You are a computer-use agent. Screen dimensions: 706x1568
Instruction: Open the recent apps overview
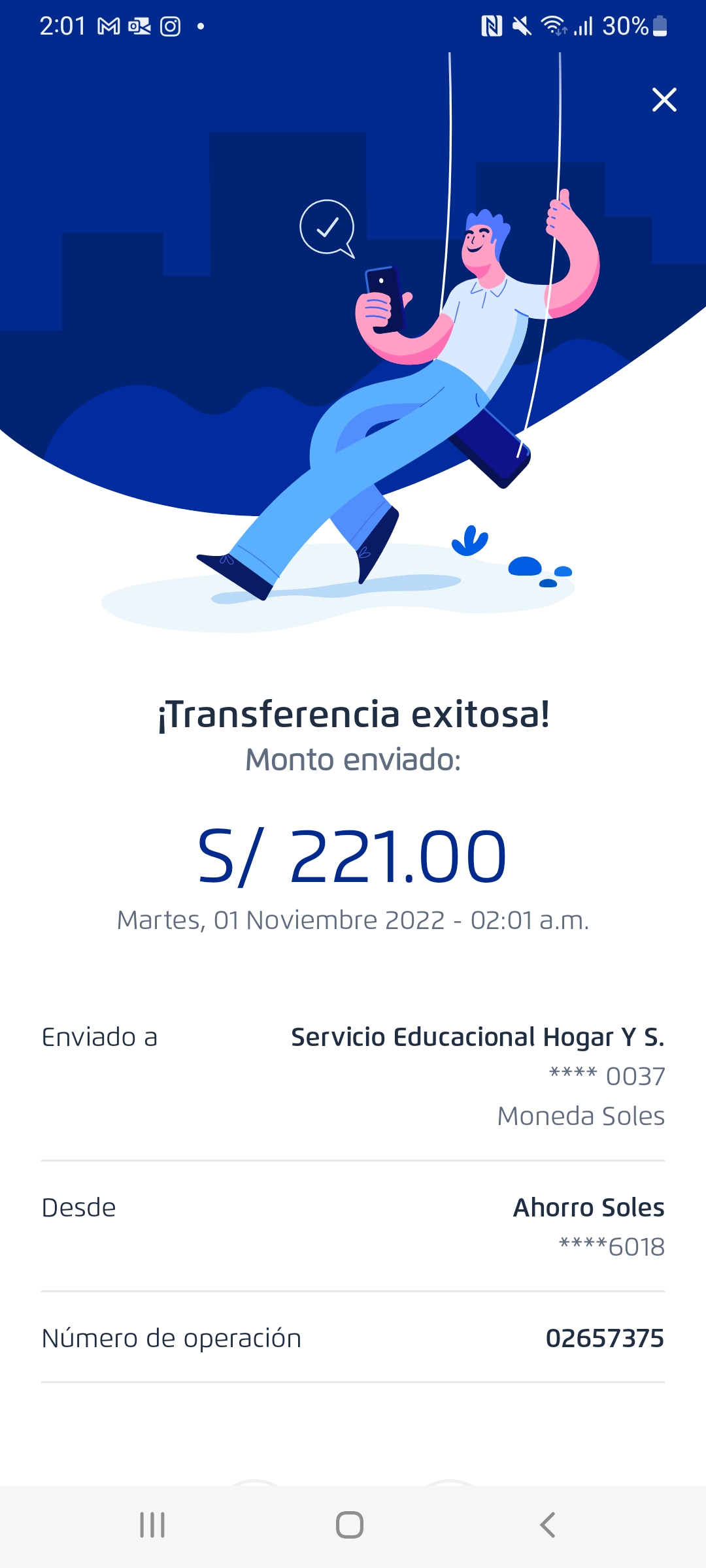coord(152,1525)
